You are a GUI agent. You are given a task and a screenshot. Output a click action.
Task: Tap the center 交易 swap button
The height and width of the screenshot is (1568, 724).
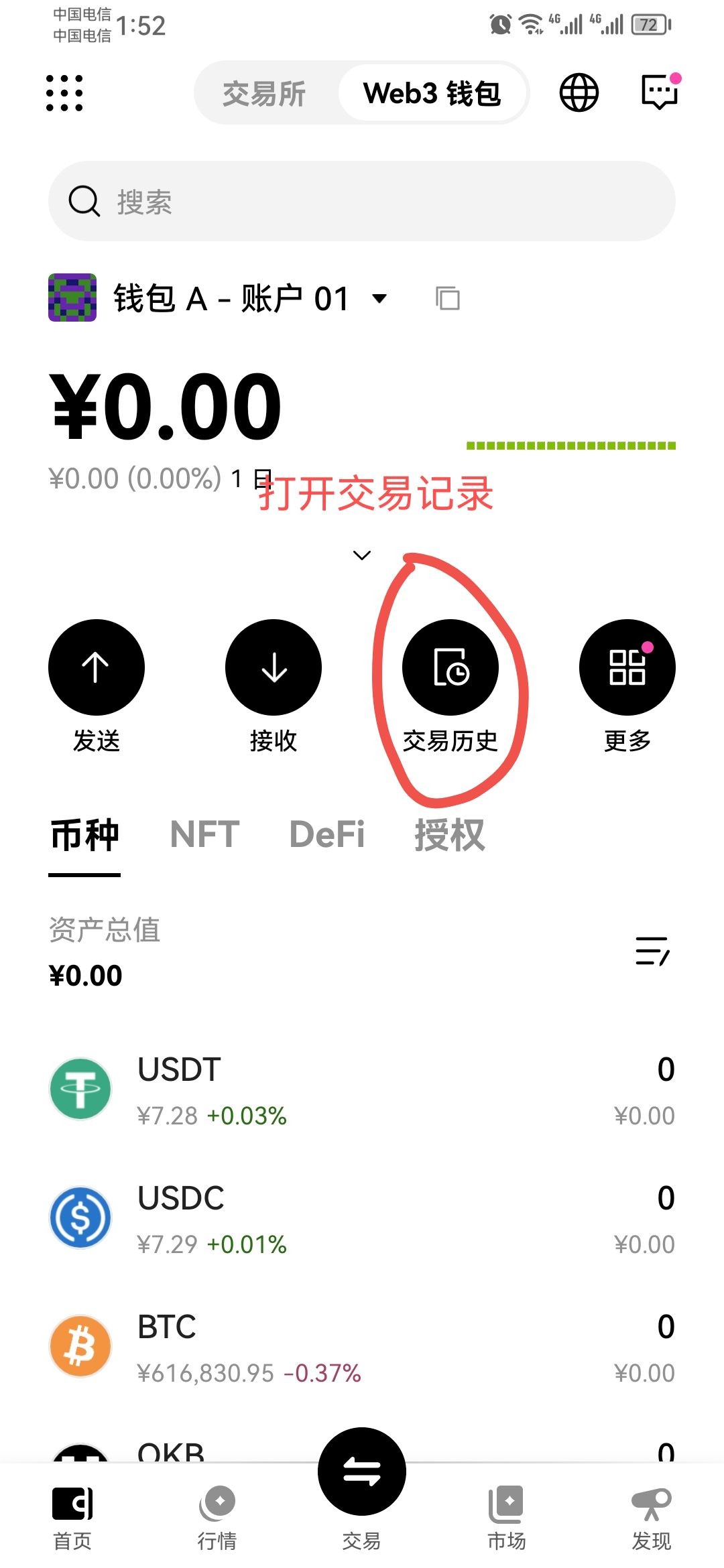362,1472
